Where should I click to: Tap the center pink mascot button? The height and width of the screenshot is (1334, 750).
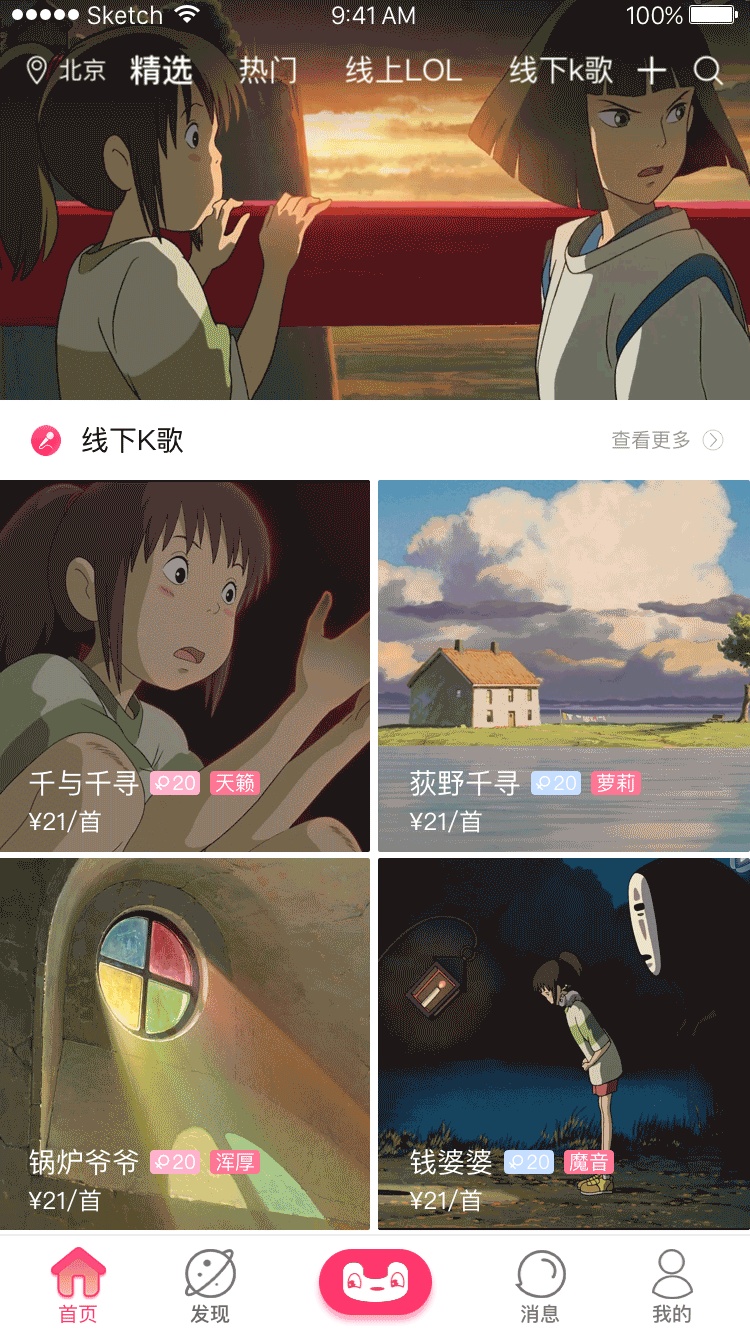375,1281
